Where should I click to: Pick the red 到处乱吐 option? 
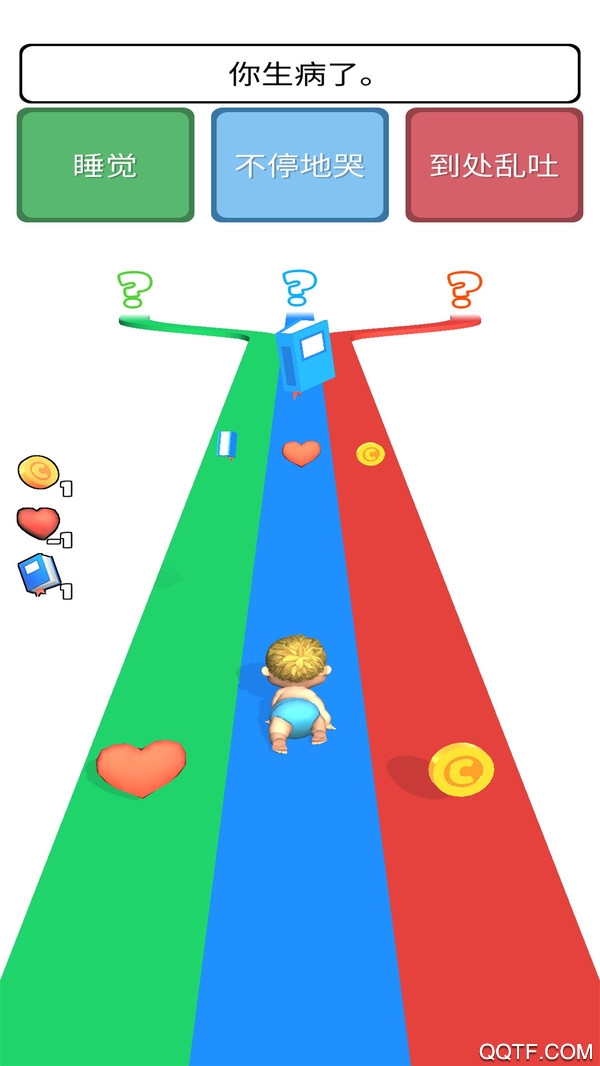coord(494,165)
